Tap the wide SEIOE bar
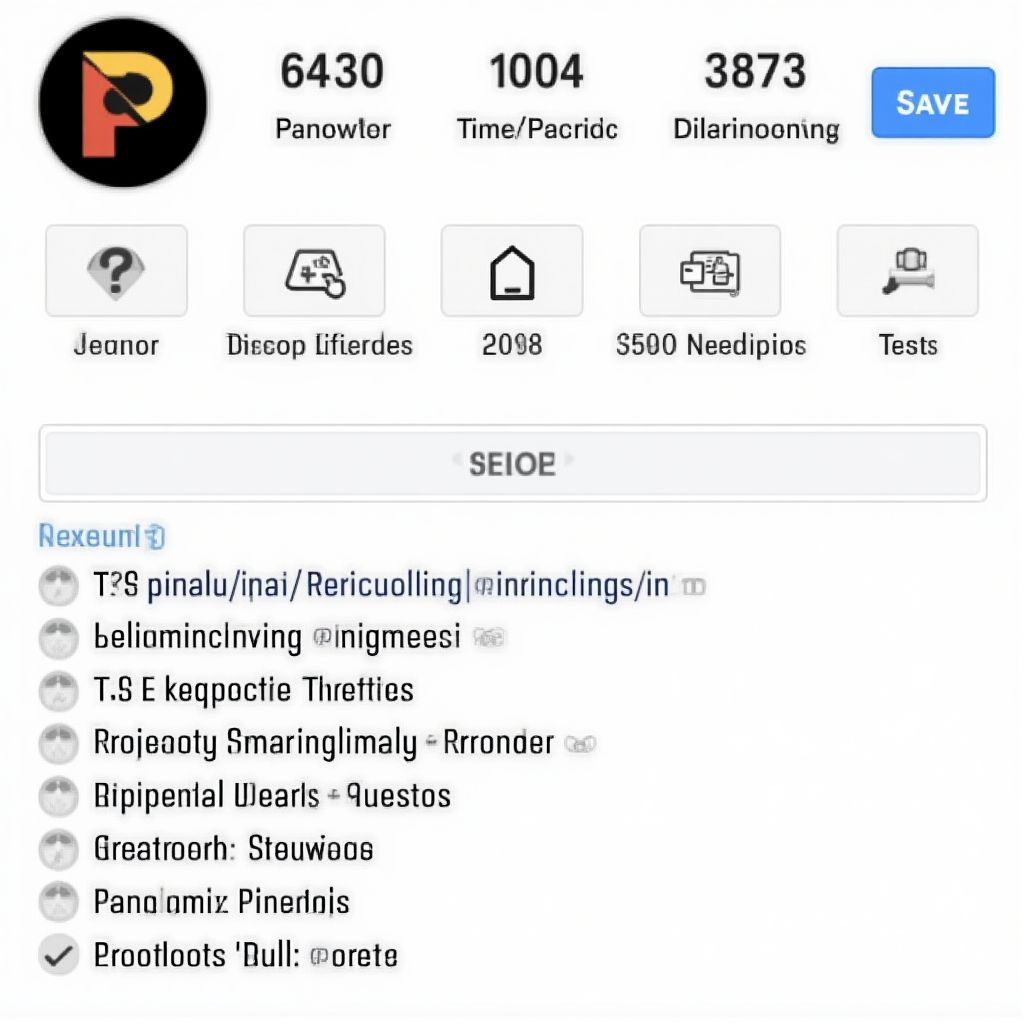Screen dimensions: 1024x1024 tap(512, 463)
